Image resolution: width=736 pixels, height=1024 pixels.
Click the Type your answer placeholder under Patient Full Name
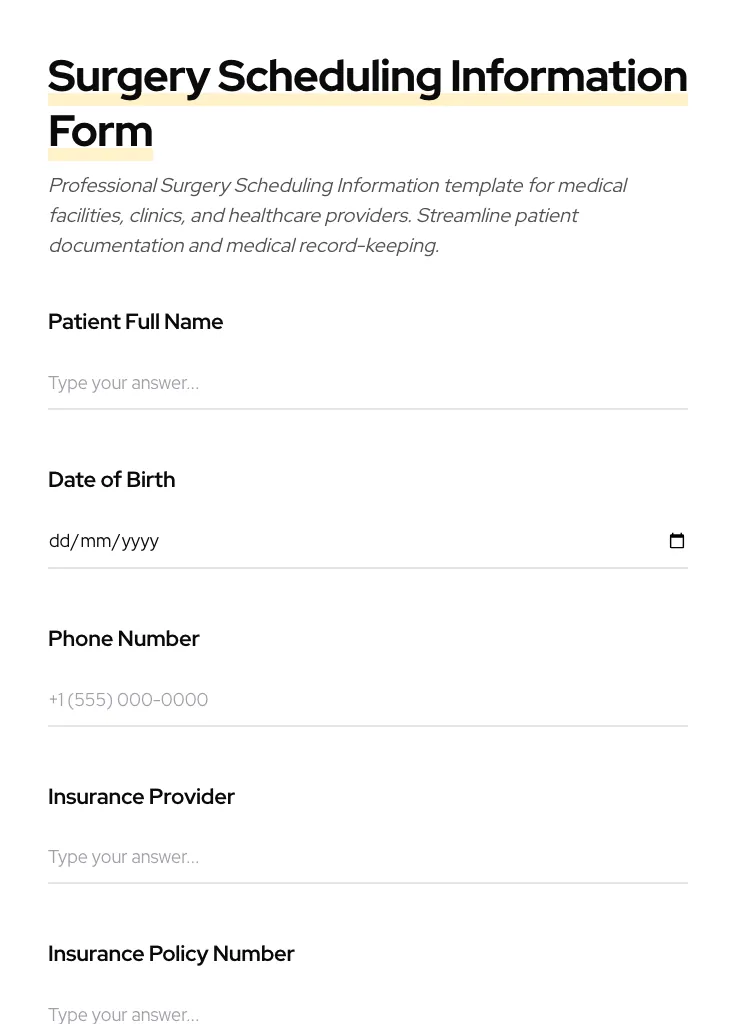[123, 383]
